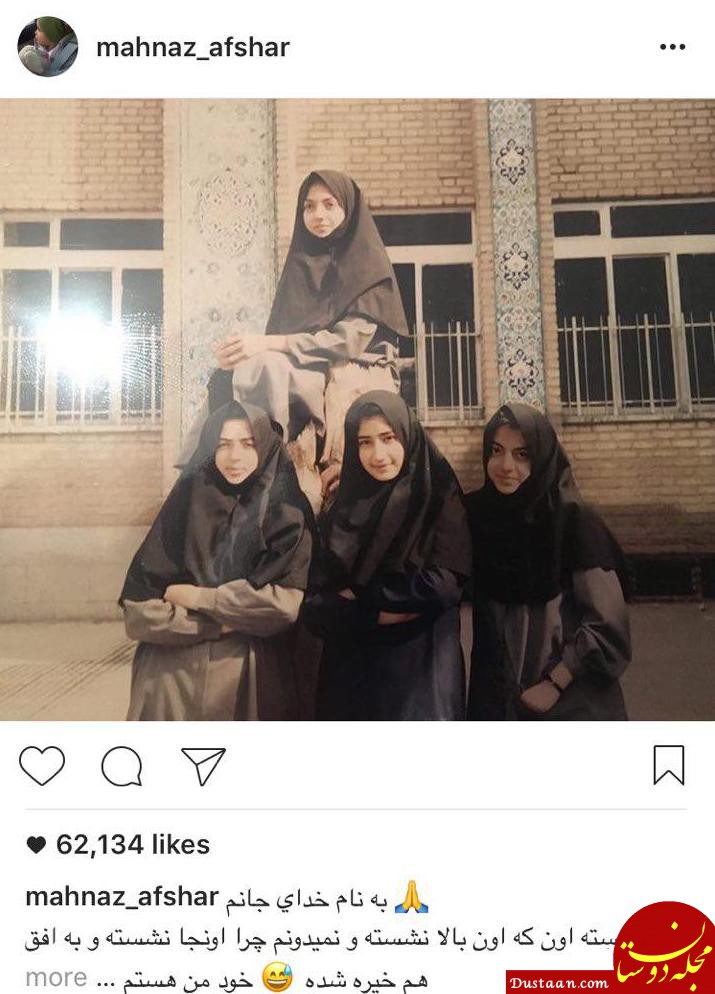
Task: Open comments via the speech bubble icon
Action: pyautogui.click(x=122, y=766)
